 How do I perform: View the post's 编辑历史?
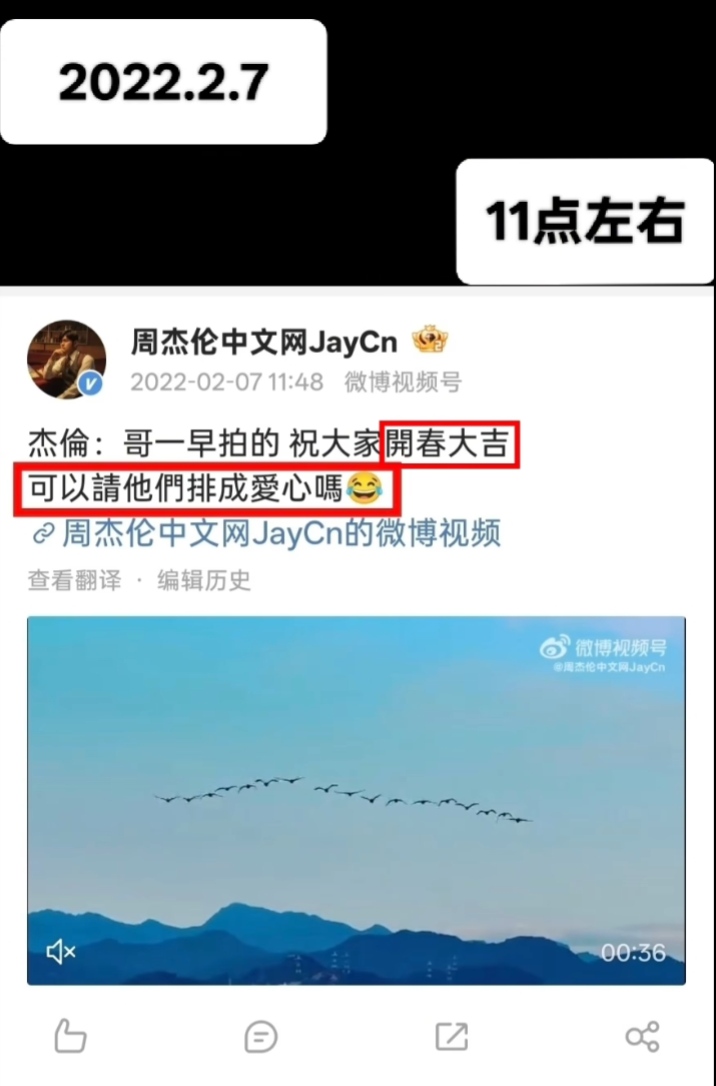point(204,580)
